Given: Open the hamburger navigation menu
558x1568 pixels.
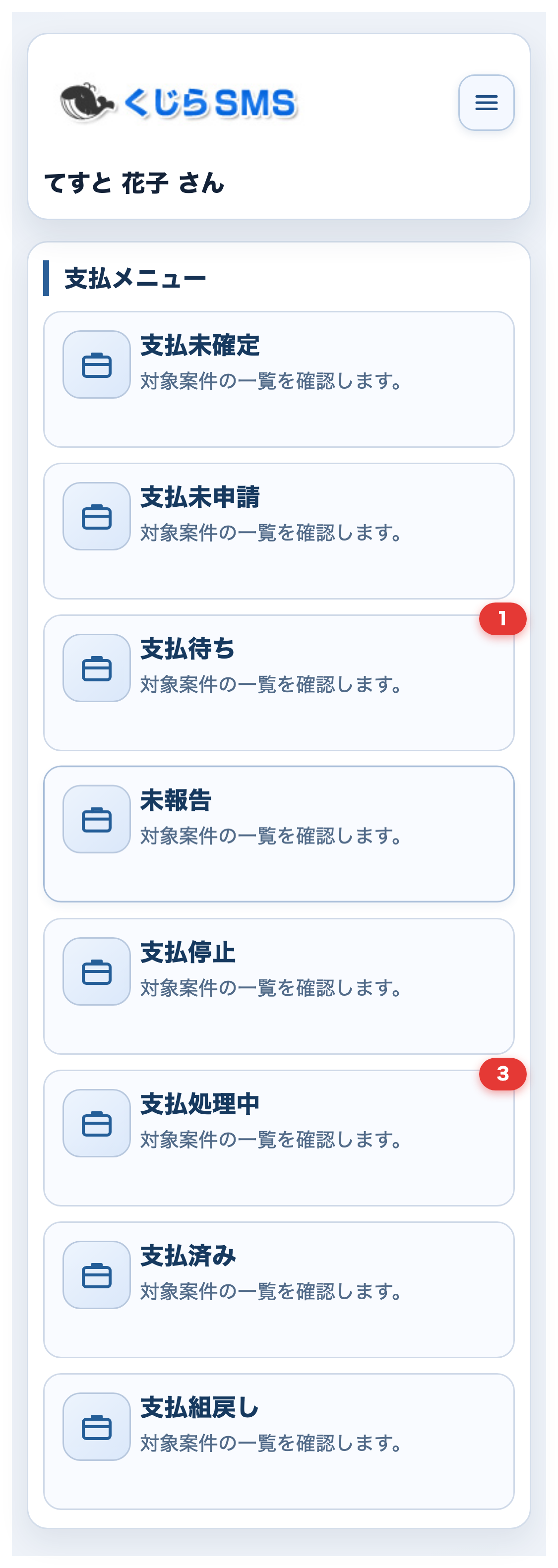Looking at the screenshot, I should (x=486, y=102).
